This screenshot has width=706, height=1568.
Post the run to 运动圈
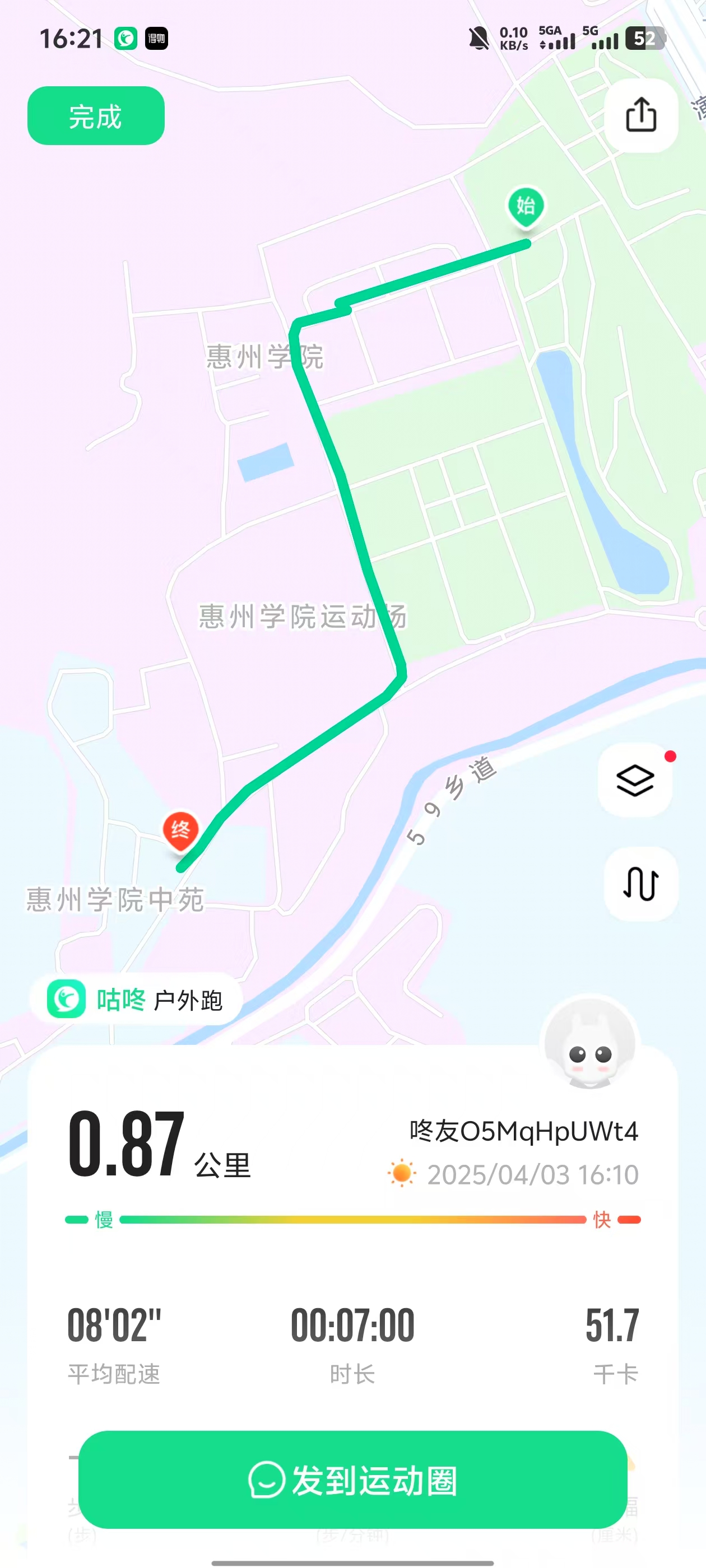352,1479
